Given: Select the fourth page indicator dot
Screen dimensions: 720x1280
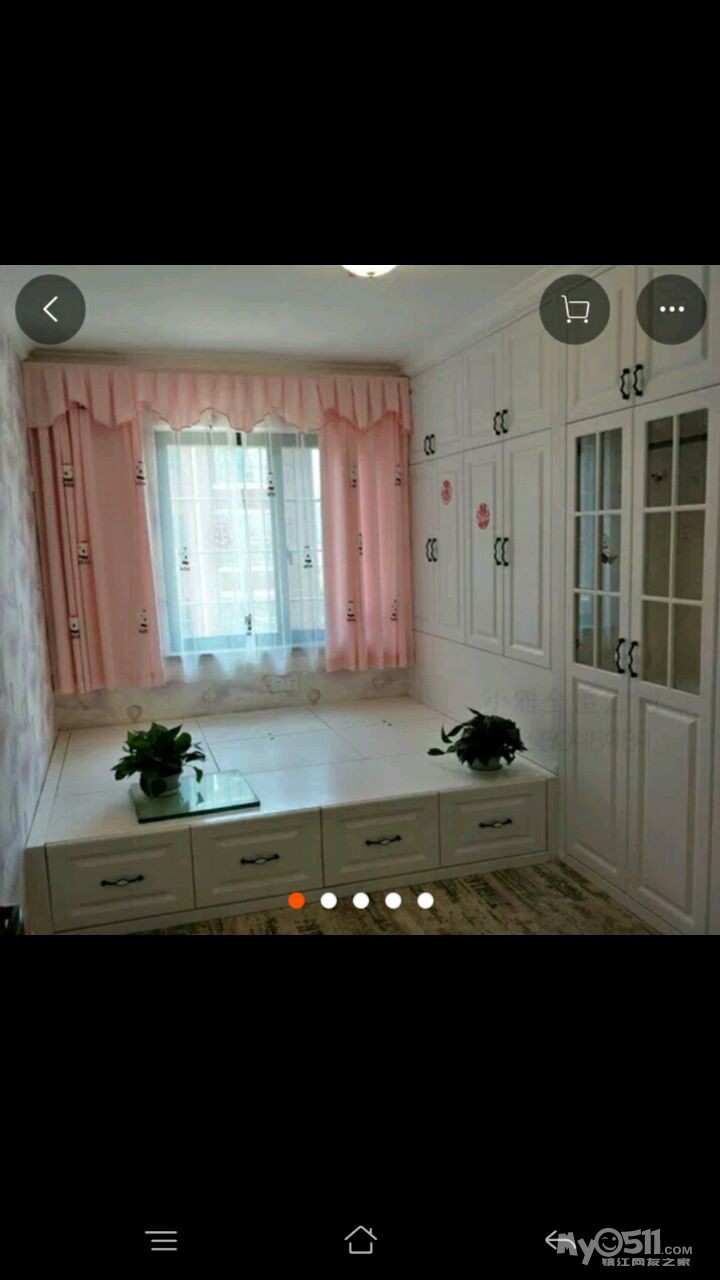Looking at the screenshot, I should [x=393, y=900].
